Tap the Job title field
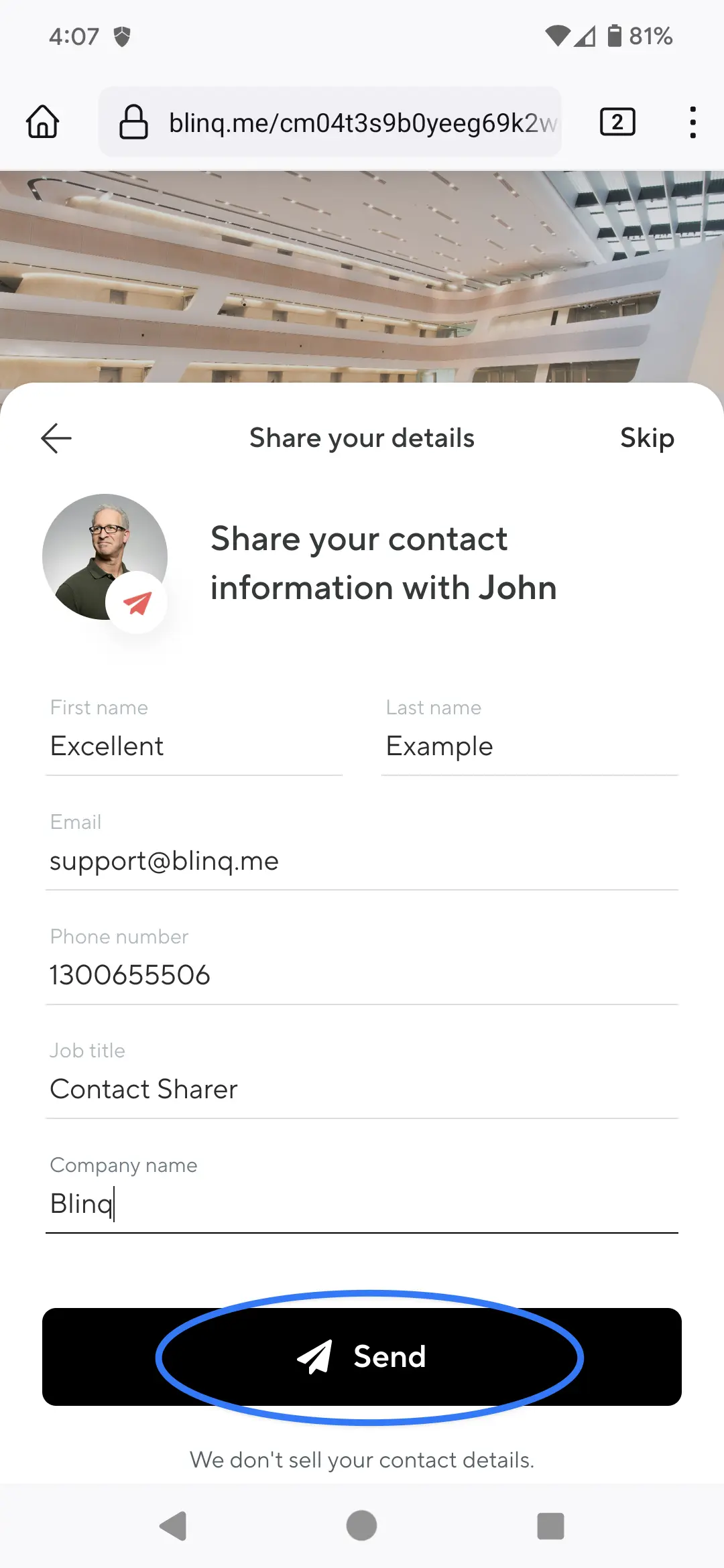724x1568 pixels. point(362,1090)
